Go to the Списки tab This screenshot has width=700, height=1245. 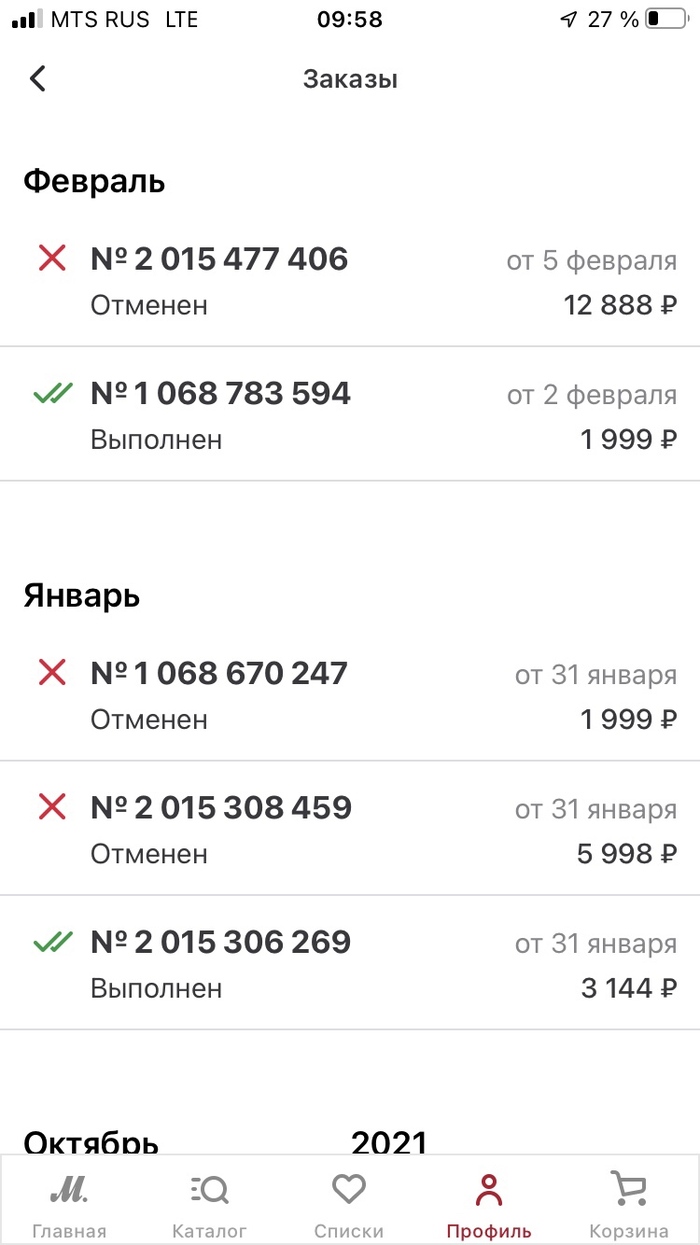click(348, 1205)
